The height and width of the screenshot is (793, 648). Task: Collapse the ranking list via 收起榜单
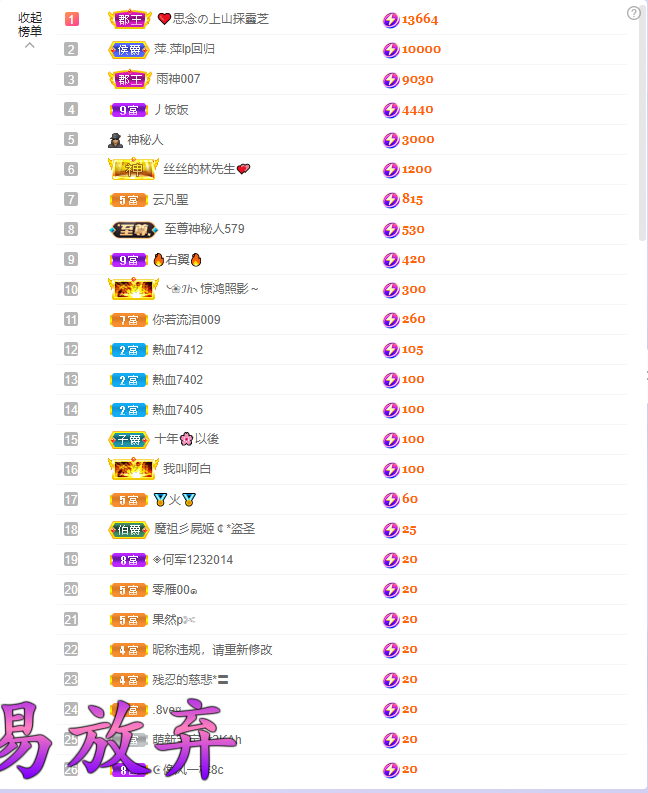pos(30,26)
